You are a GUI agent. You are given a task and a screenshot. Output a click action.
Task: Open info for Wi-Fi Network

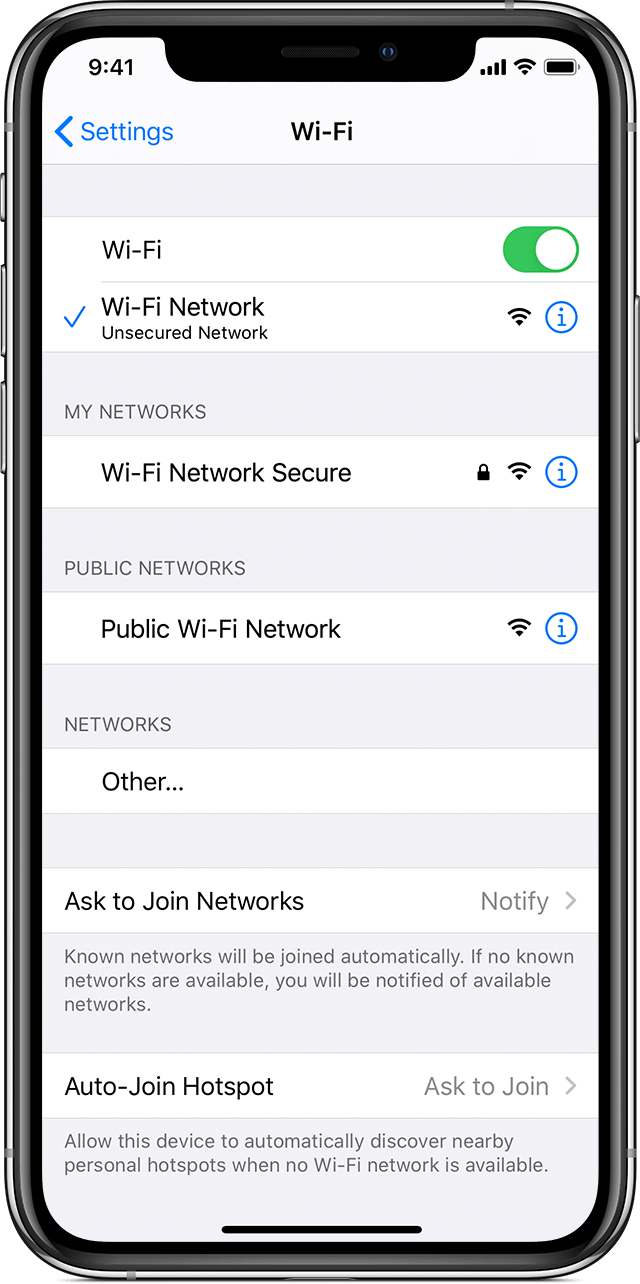pyautogui.click(x=561, y=318)
